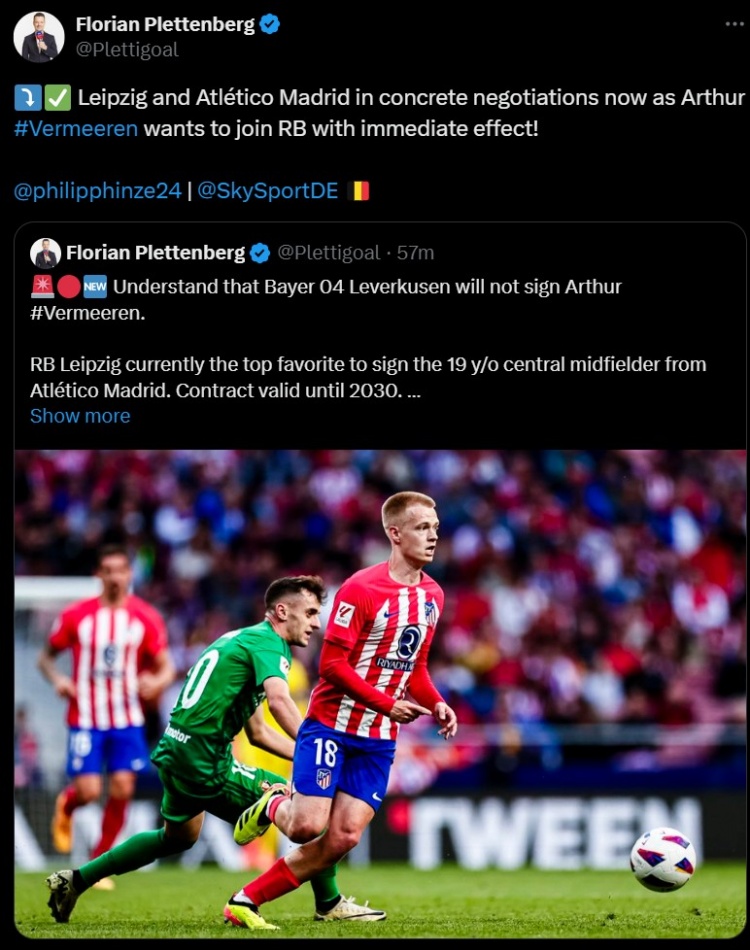Open the @Plettigoal handle under the main author name
The height and width of the screenshot is (950, 750).
pos(127,49)
